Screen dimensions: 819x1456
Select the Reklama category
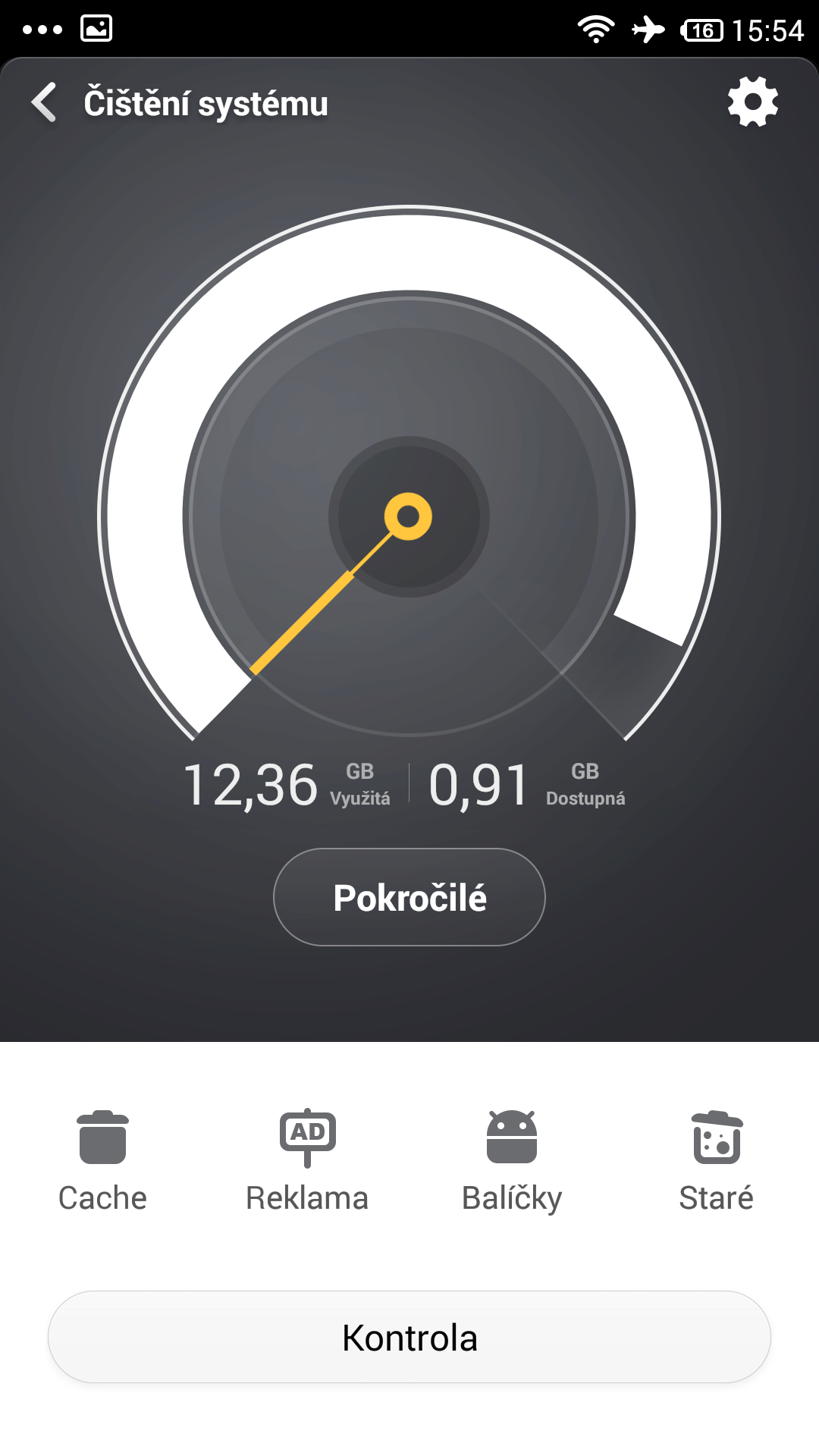click(307, 1162)
